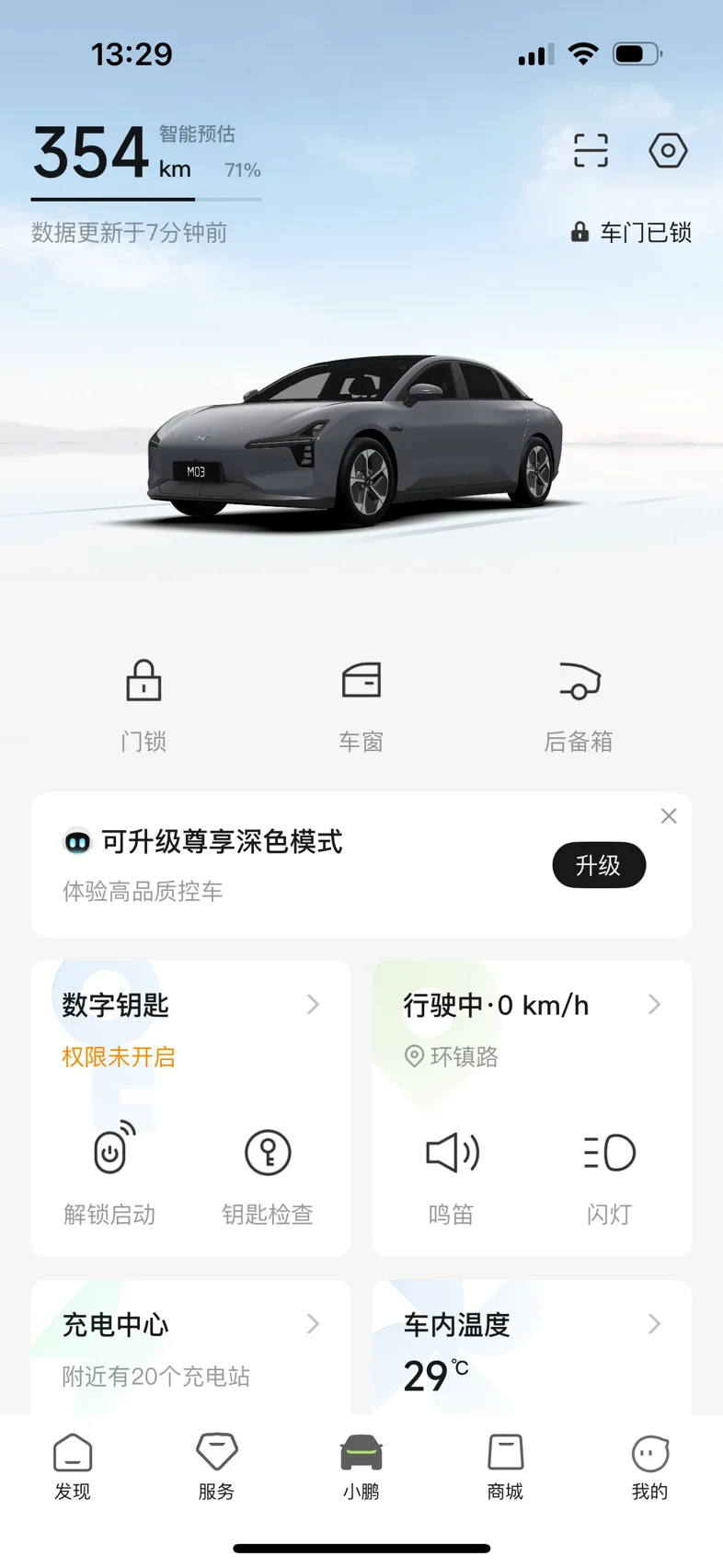Viewport: 723px width, 1568px height.
Task: Switch to the 发现 tab
Action: (73, 1467)
